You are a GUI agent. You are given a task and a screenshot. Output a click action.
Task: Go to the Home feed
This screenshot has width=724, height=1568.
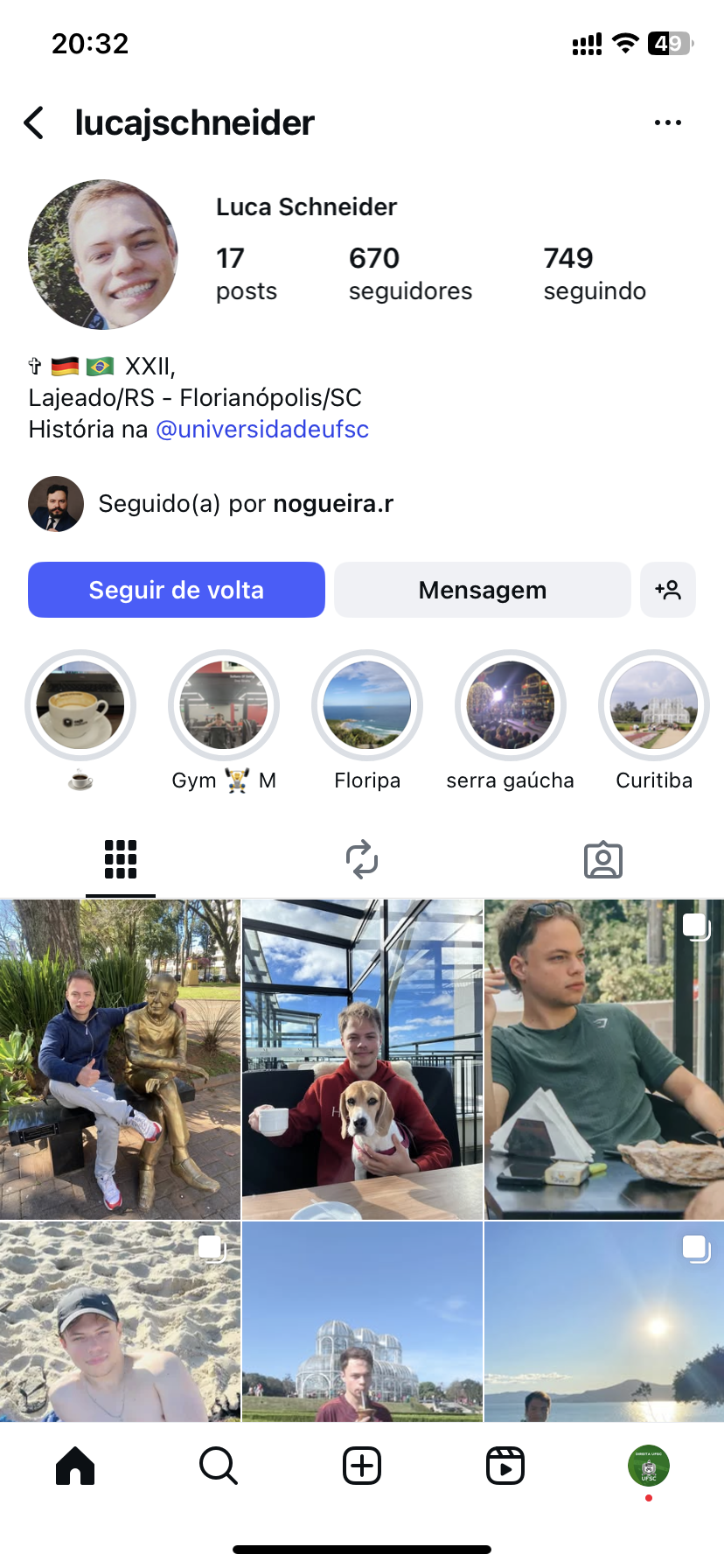tap(75, 1466)
